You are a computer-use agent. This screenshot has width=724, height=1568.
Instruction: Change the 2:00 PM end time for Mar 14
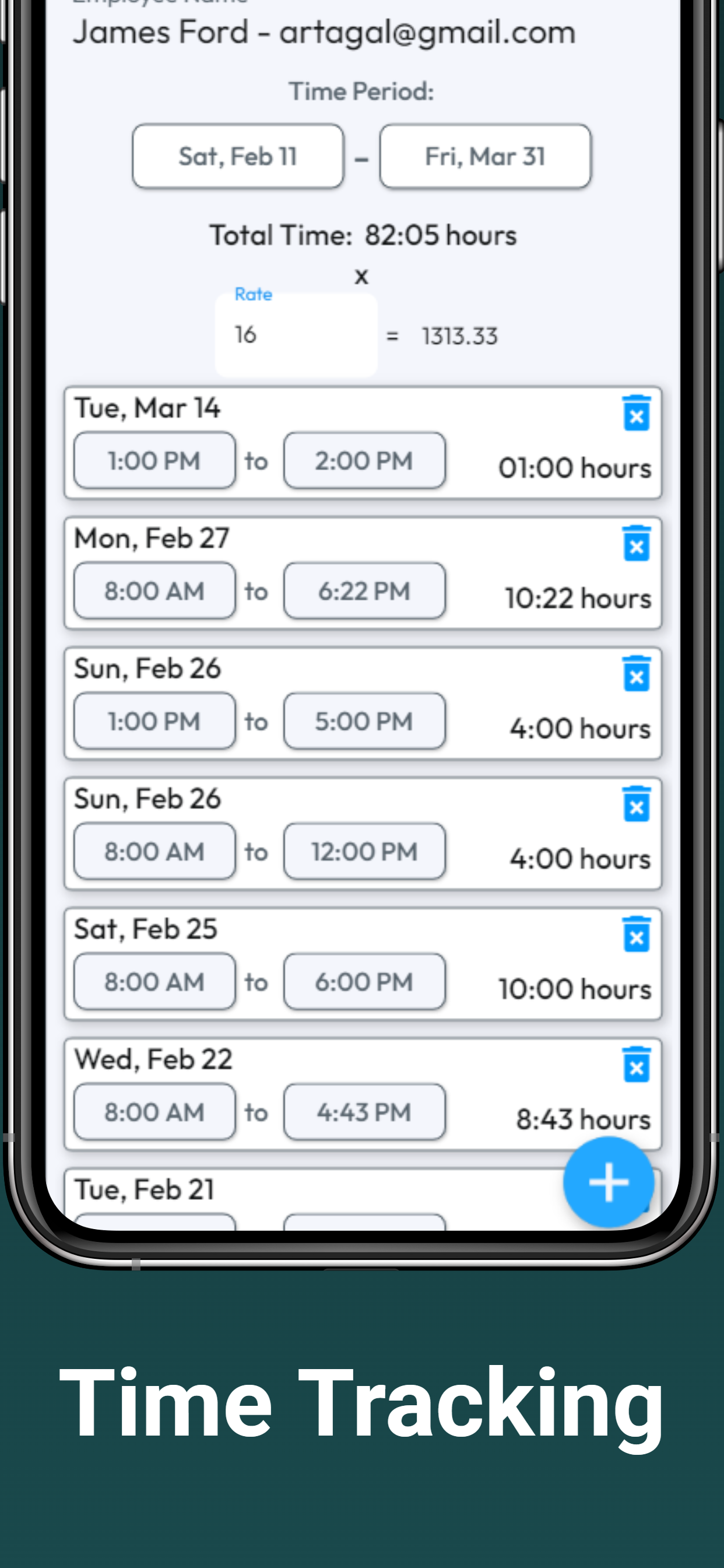(x=364, y=461)
